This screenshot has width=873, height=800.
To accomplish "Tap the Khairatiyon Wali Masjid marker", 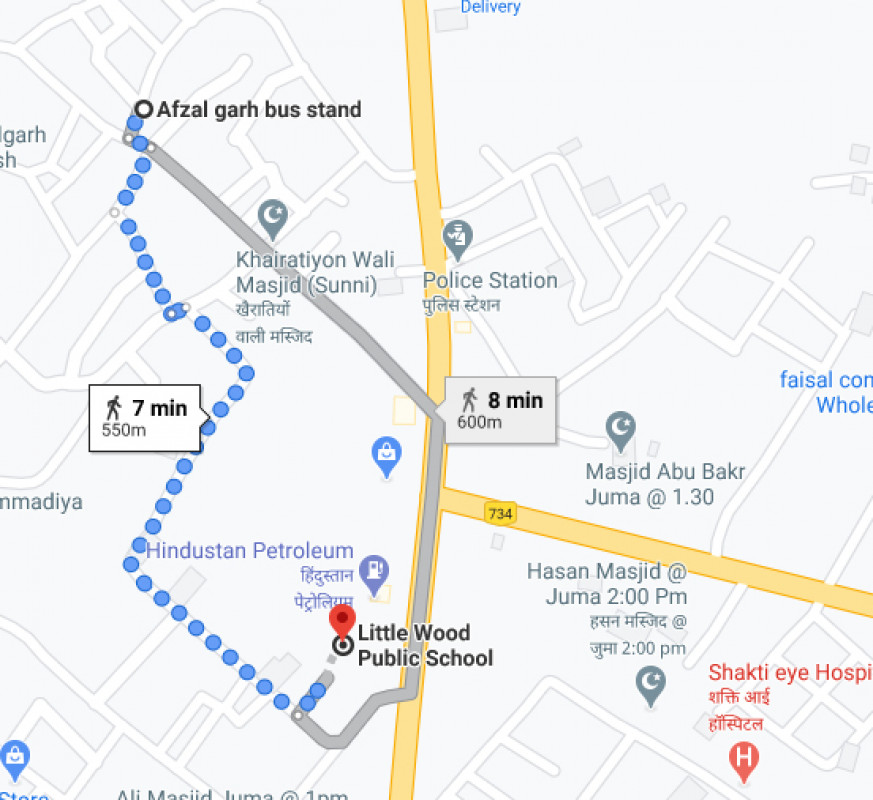I will point(272,214).
